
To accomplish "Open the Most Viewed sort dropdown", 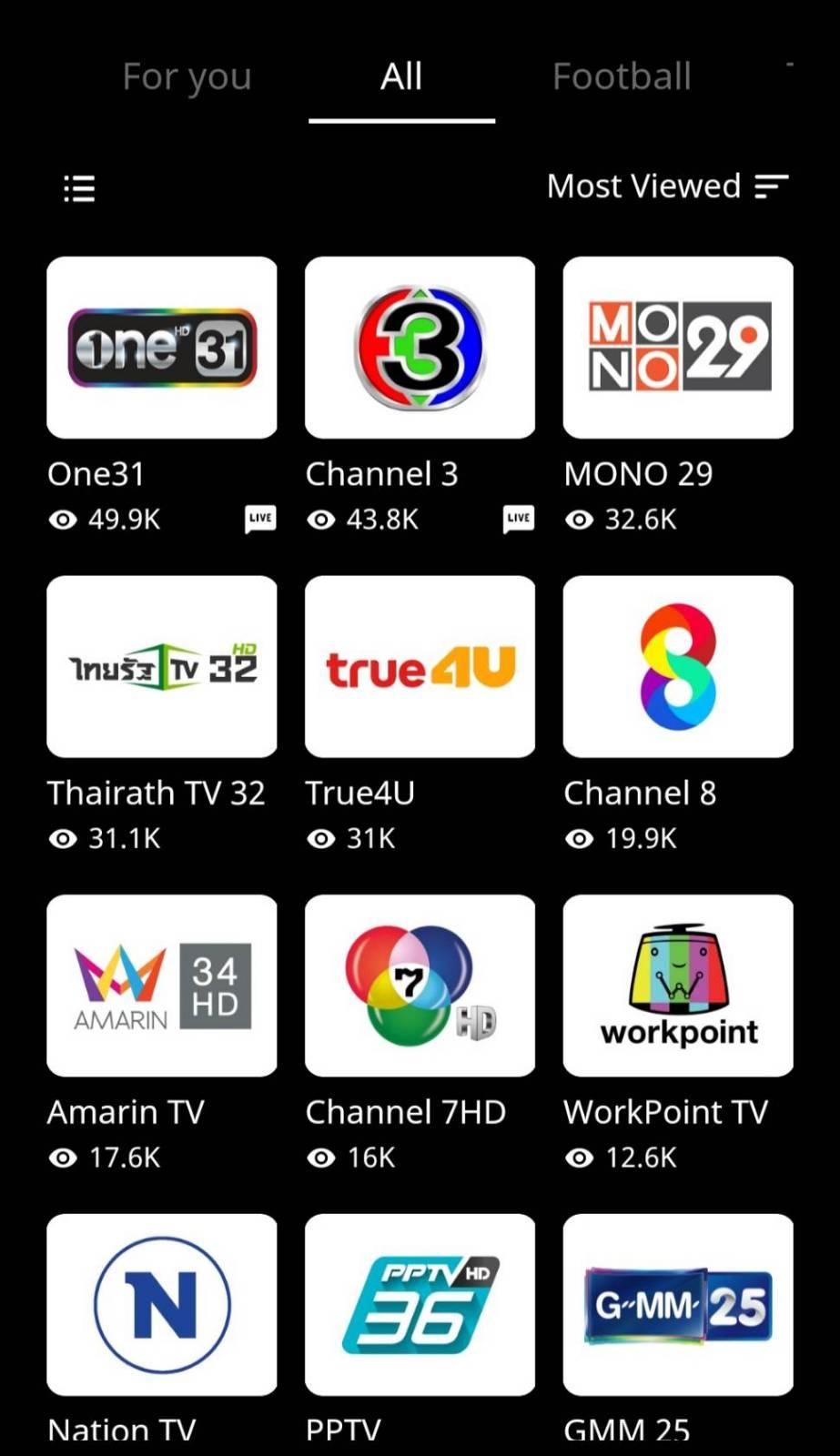I will (x=667, y=187).
